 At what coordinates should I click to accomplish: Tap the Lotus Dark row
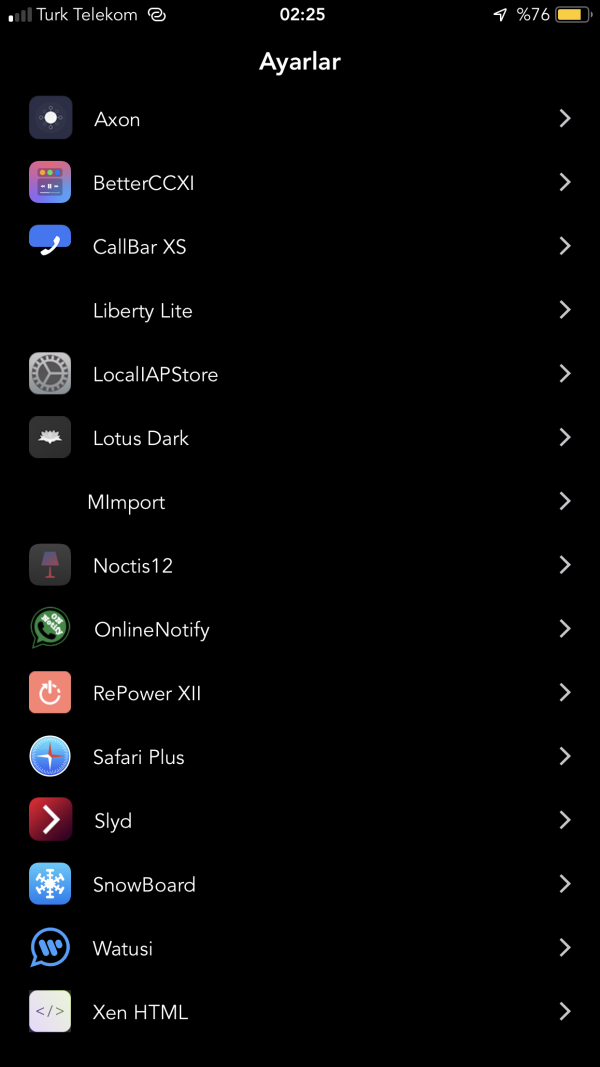[x=140, y=438]
